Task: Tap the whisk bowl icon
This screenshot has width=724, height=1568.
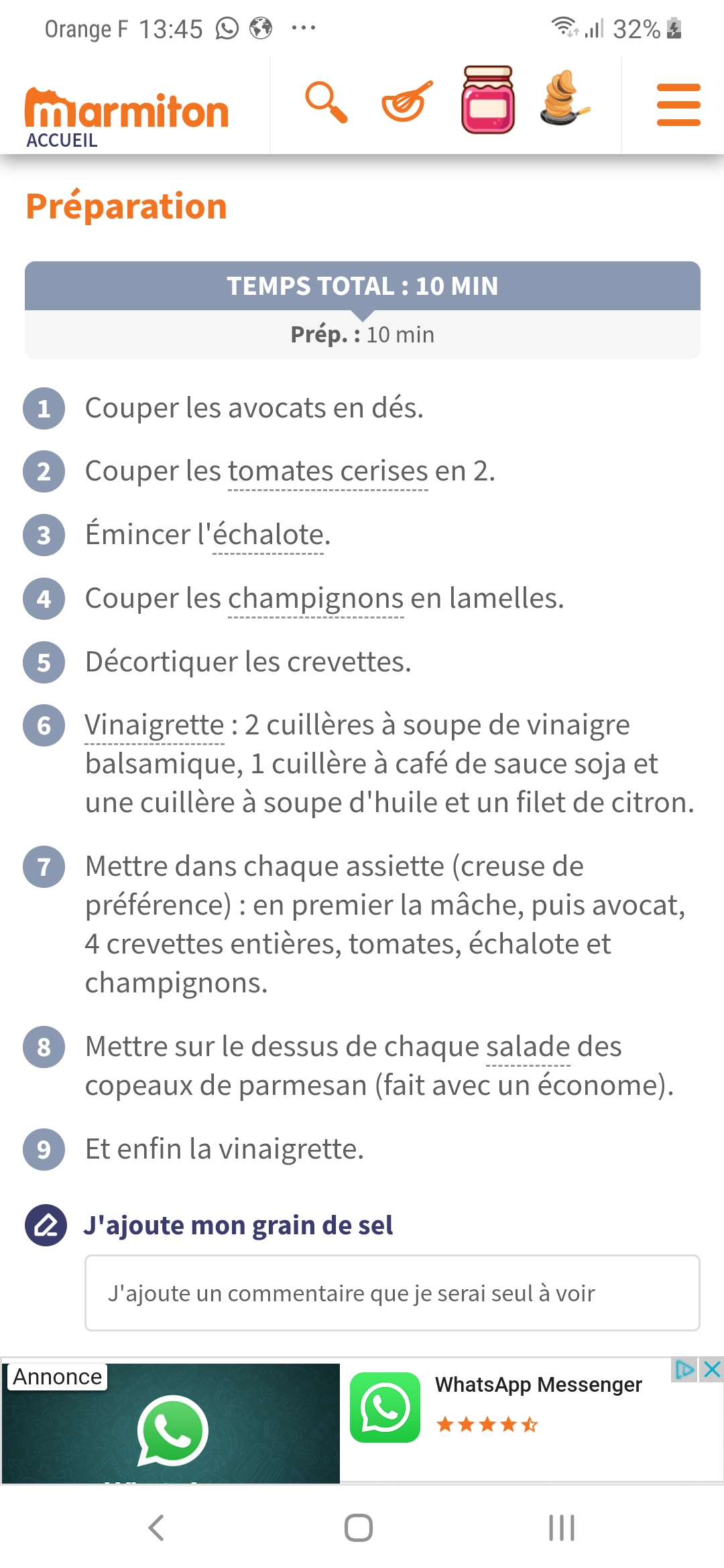Action: pyautogui.click(x=407, y=102)
